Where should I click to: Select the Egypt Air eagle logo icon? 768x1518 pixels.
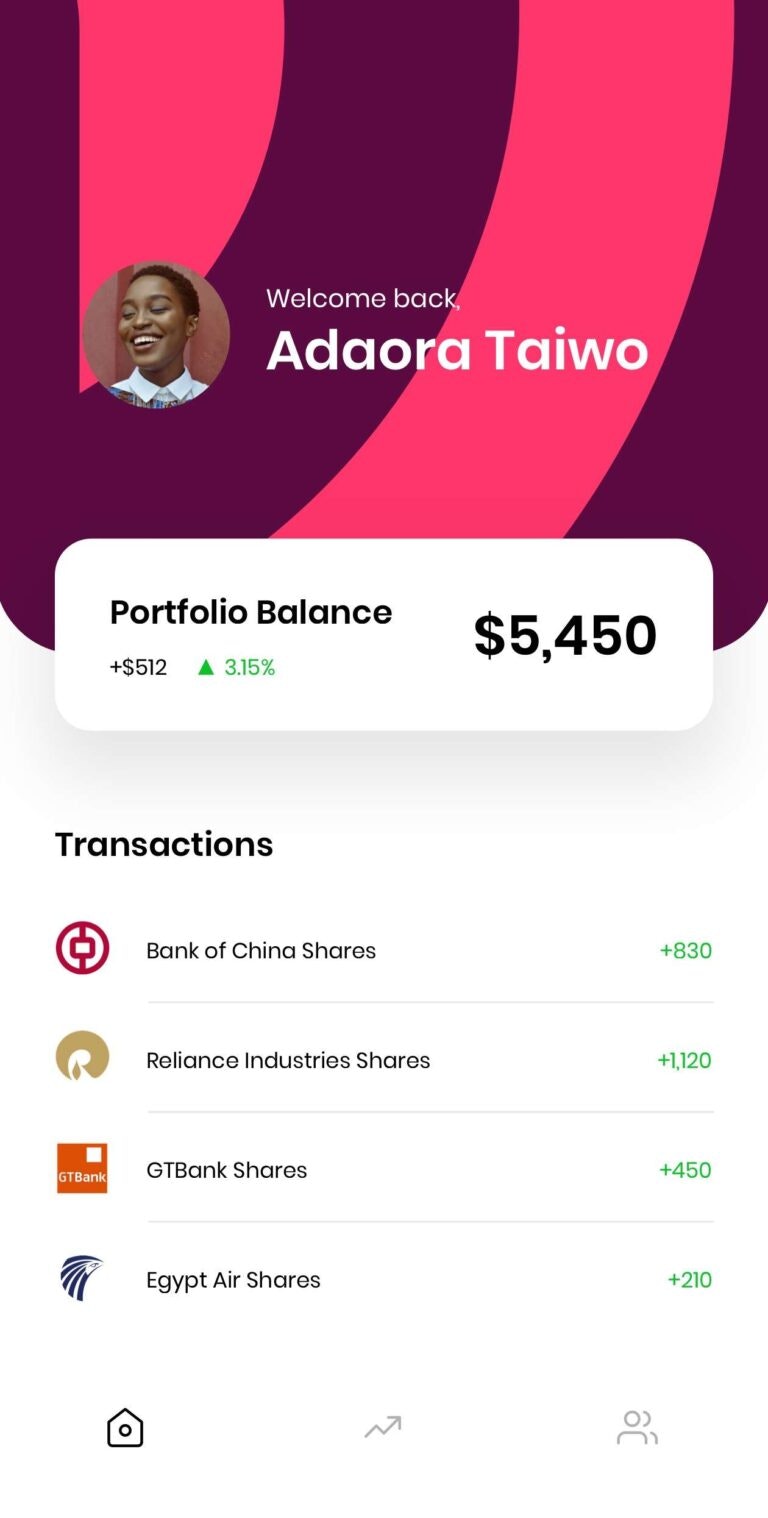[81, 1278]
